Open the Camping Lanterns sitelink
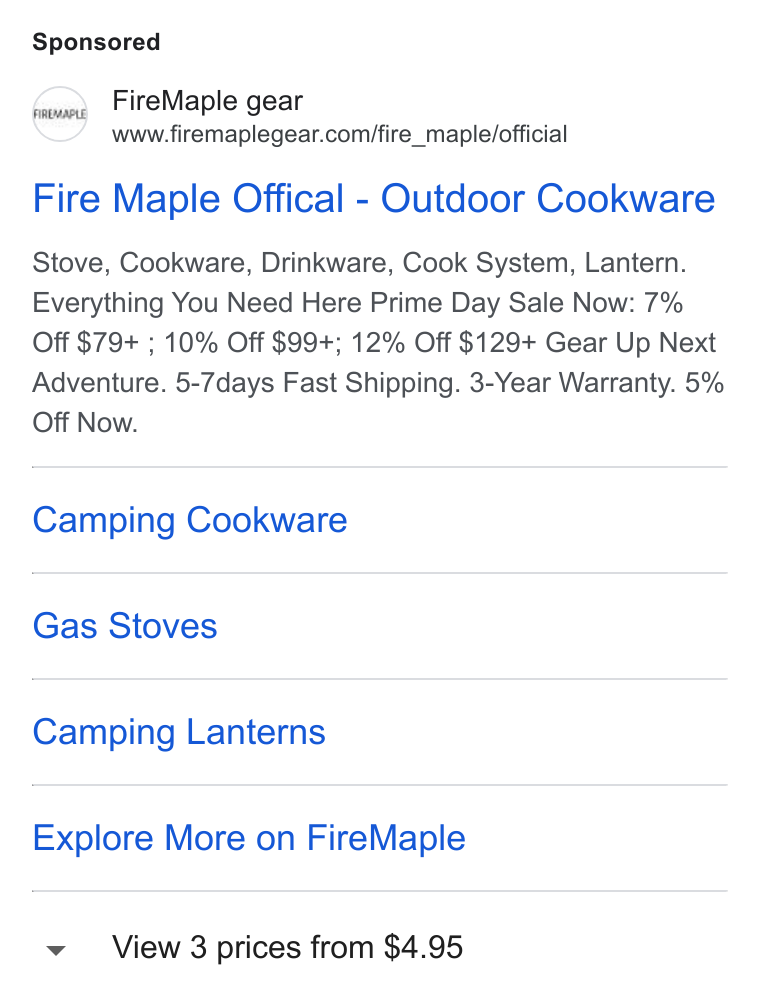760x1008 pixels. point(179,732)
